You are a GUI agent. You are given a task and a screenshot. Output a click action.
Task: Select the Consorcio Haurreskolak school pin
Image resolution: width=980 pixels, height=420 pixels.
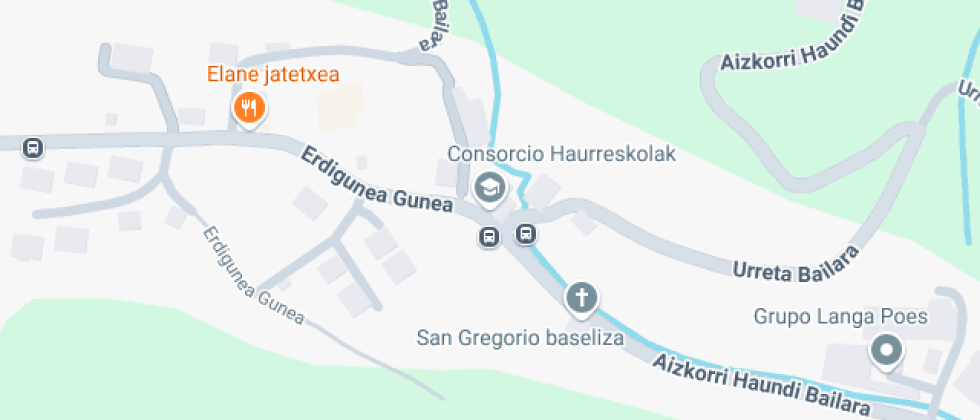(489, 187)
